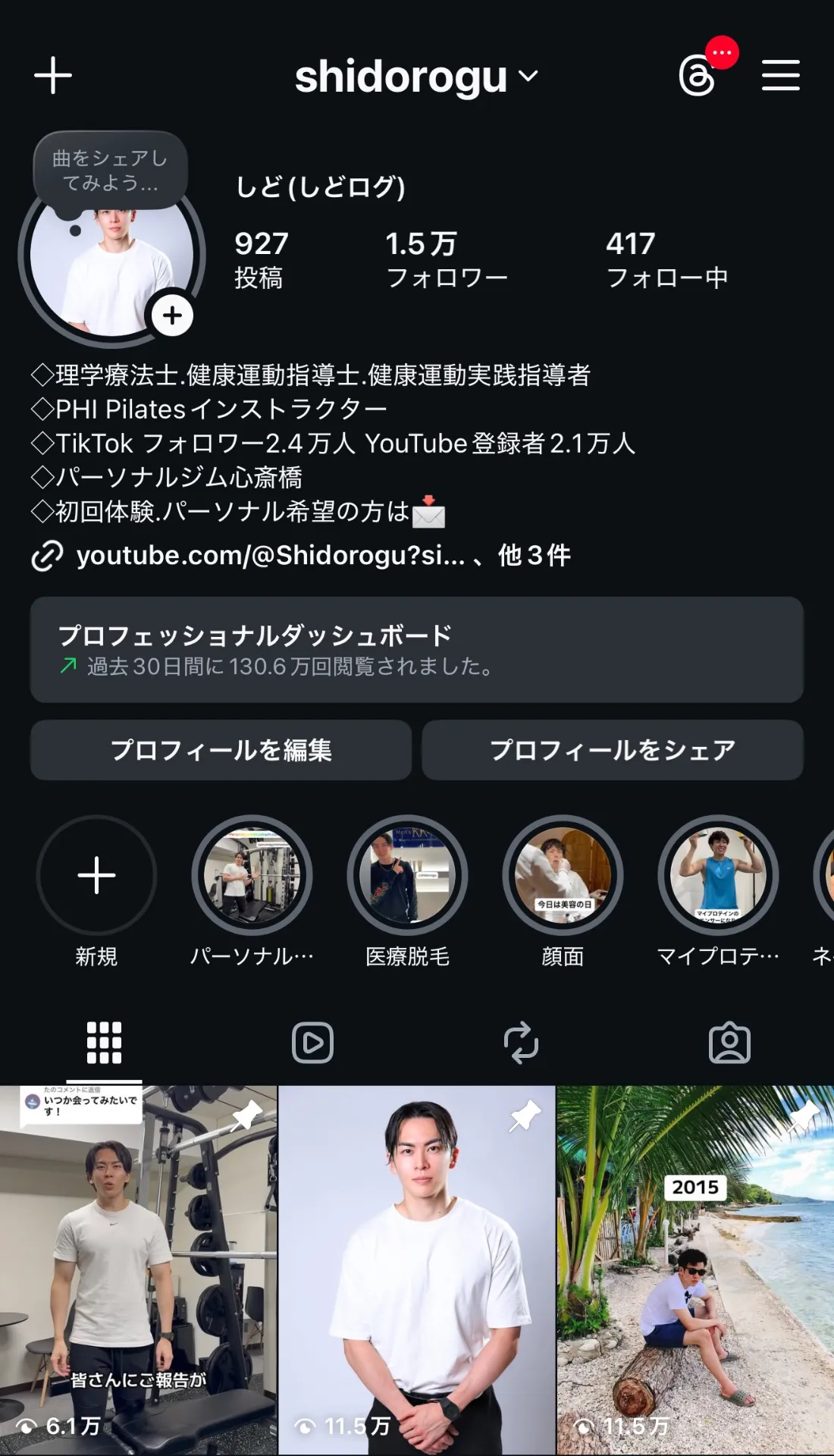834x1456 pixels.
Task: Tap the plus icon to create content
Action: pos(53,76)
